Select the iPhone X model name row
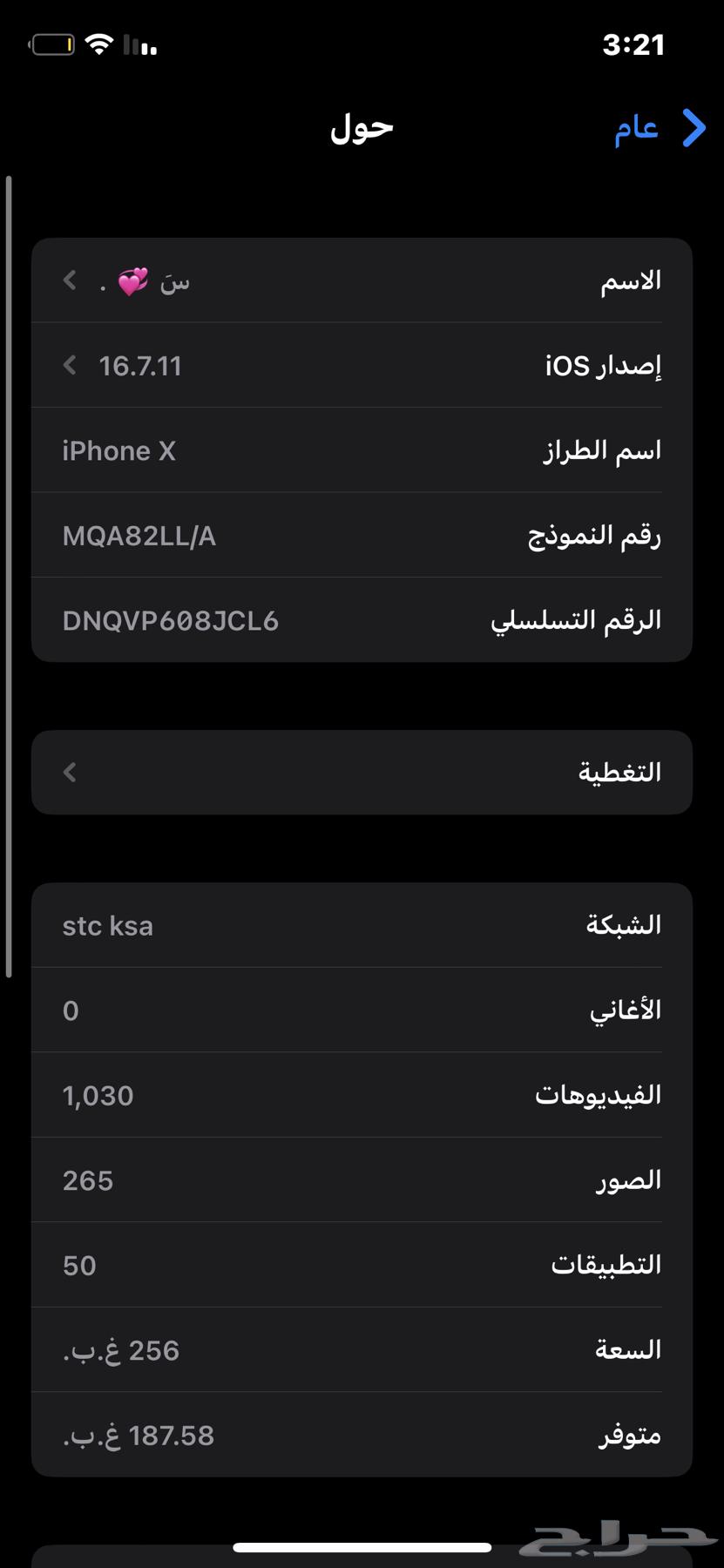 tap(362, 449)
